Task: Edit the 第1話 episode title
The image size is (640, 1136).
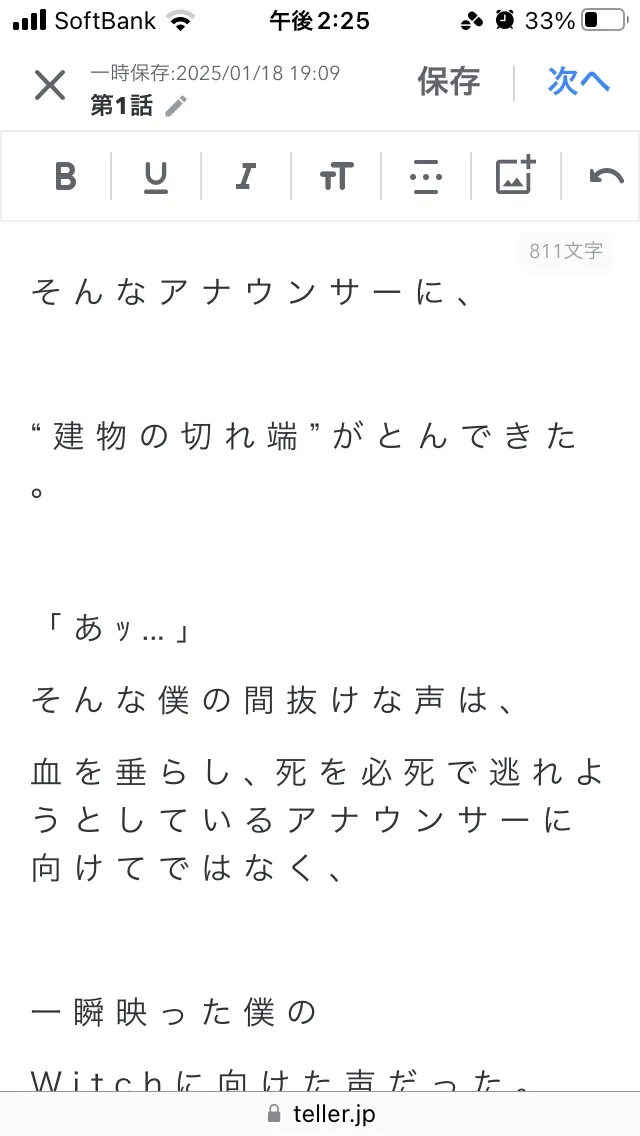Action: 175,106
